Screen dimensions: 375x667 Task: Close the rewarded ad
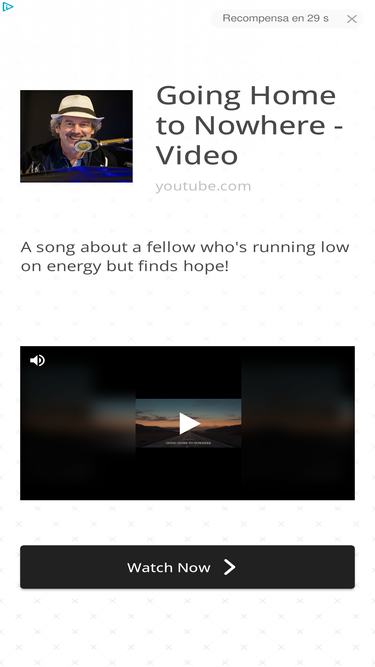click(351, 19)
